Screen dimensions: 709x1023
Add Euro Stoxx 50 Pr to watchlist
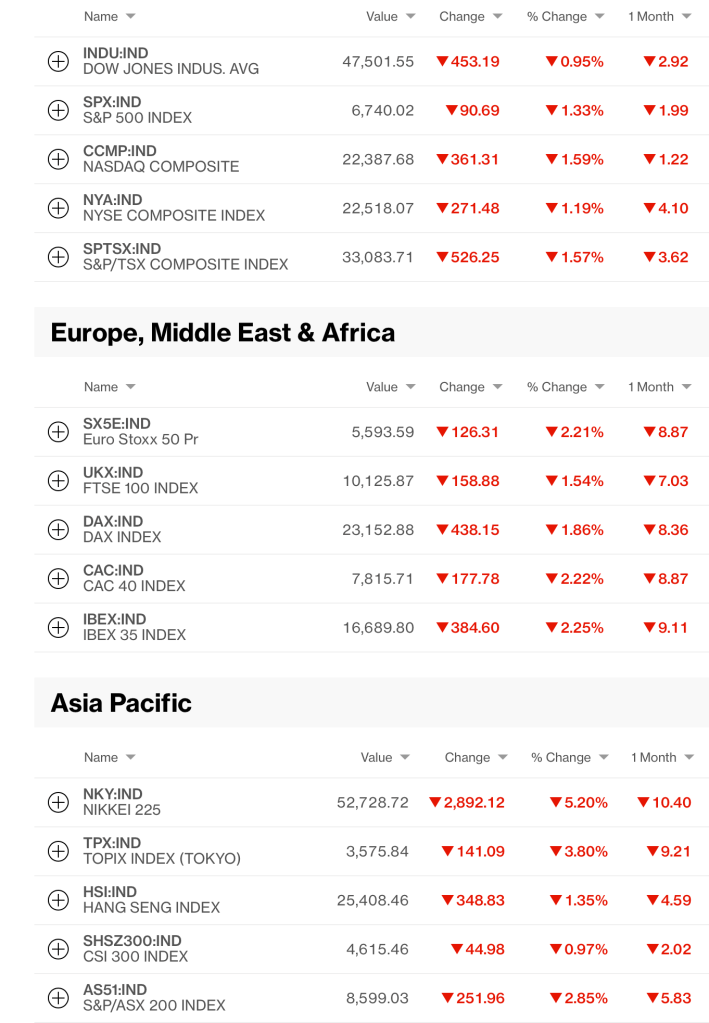pyautogui.click(x=58, y=432)
